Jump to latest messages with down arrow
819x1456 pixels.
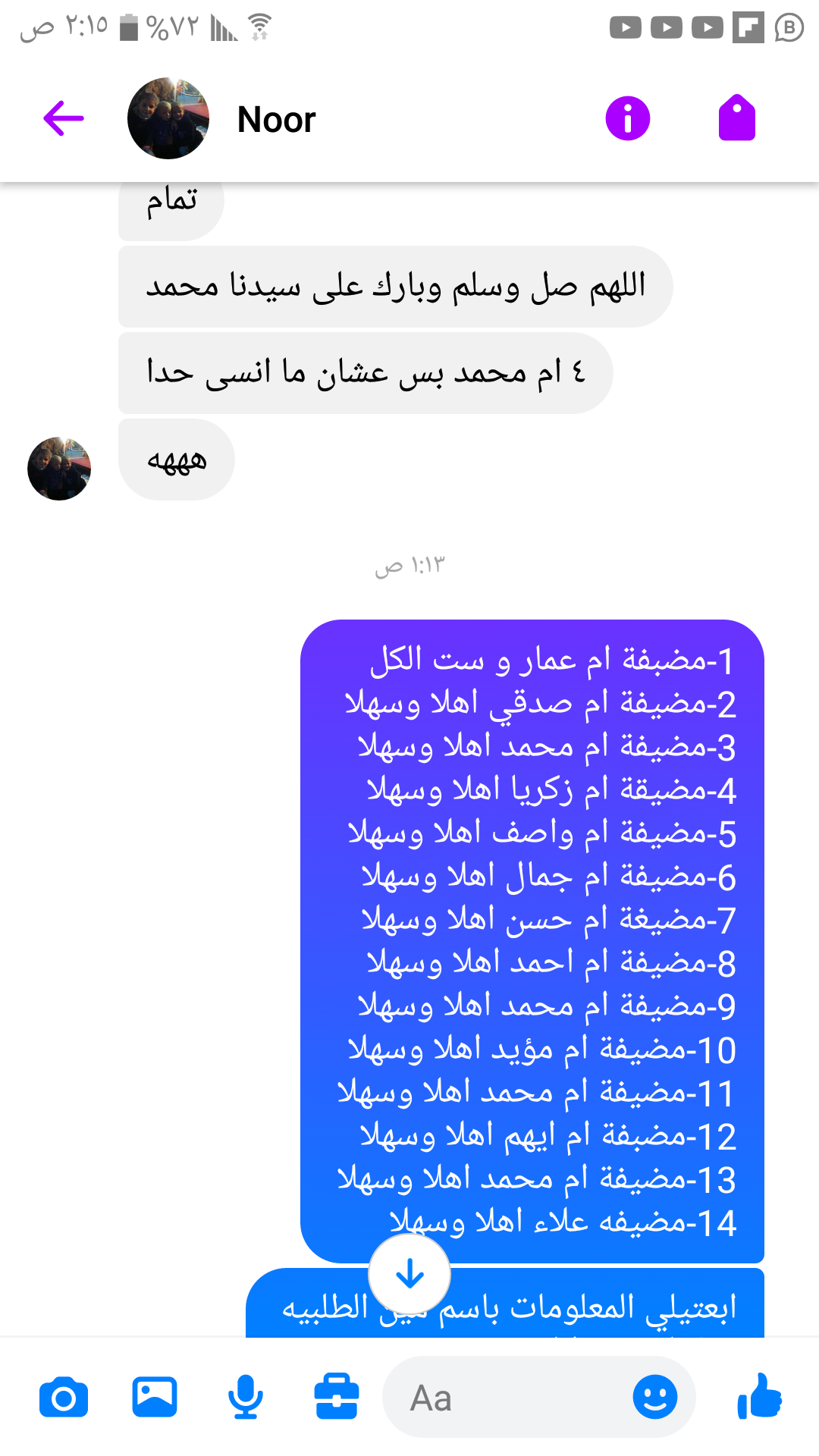tap(409, 1274)
